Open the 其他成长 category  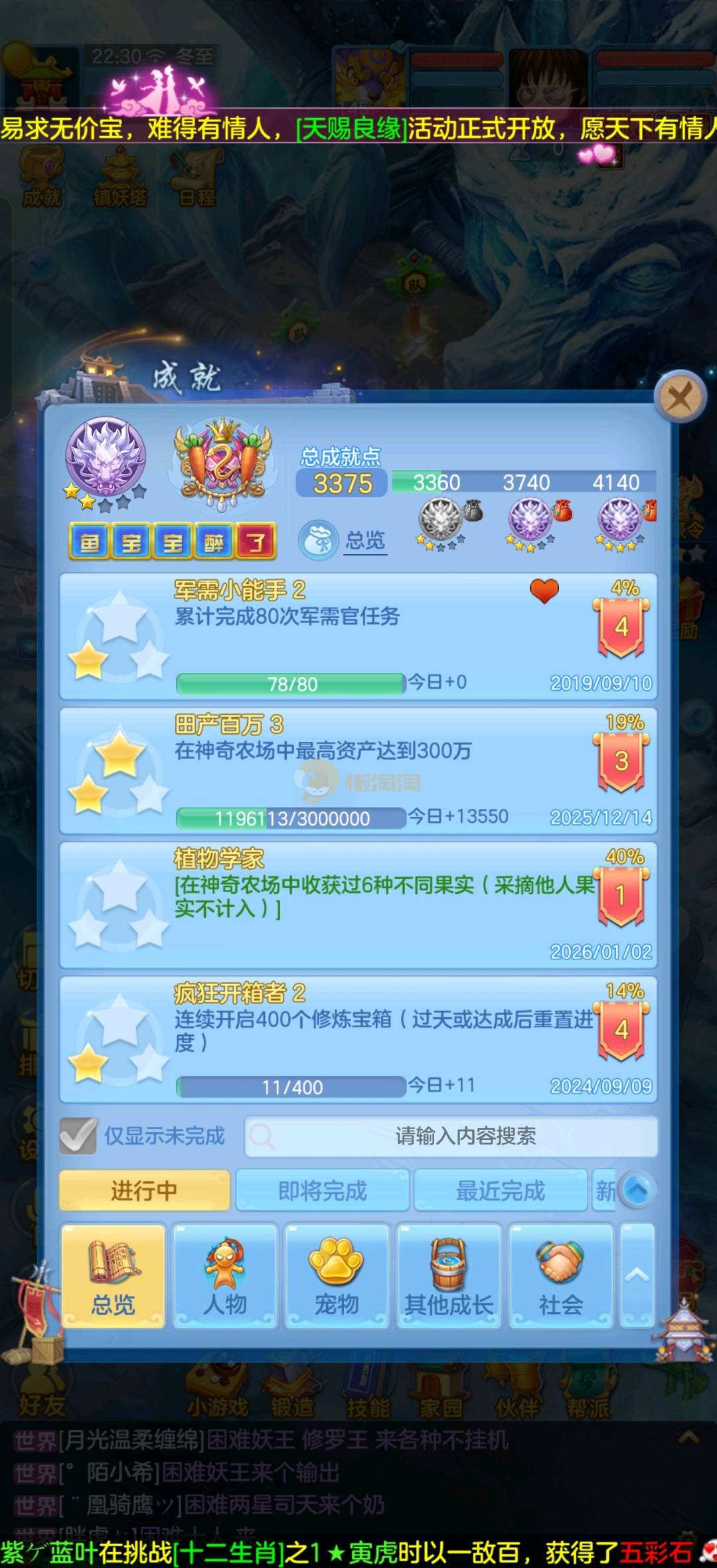pos(449,1275)
